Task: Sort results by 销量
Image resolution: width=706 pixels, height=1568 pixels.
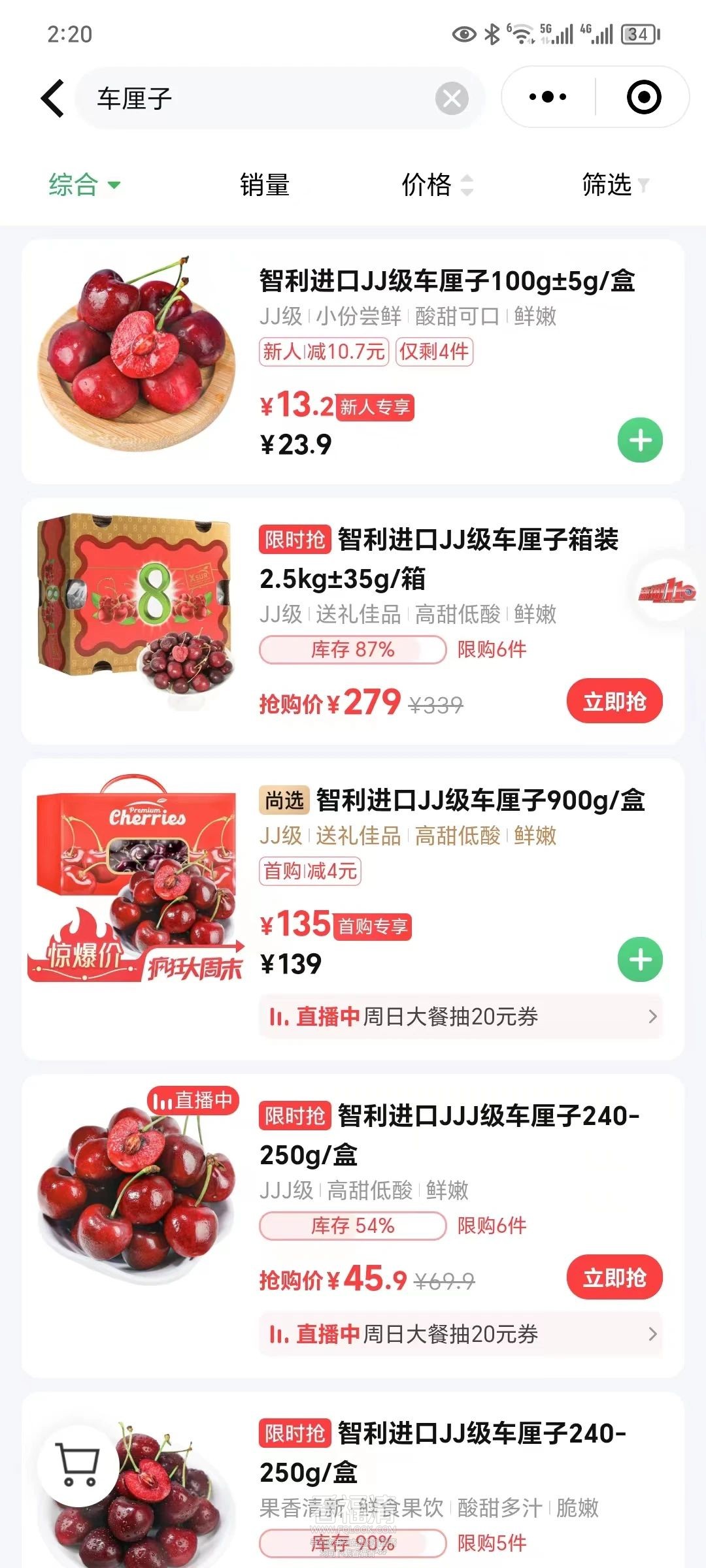Action: click(264, 185)
